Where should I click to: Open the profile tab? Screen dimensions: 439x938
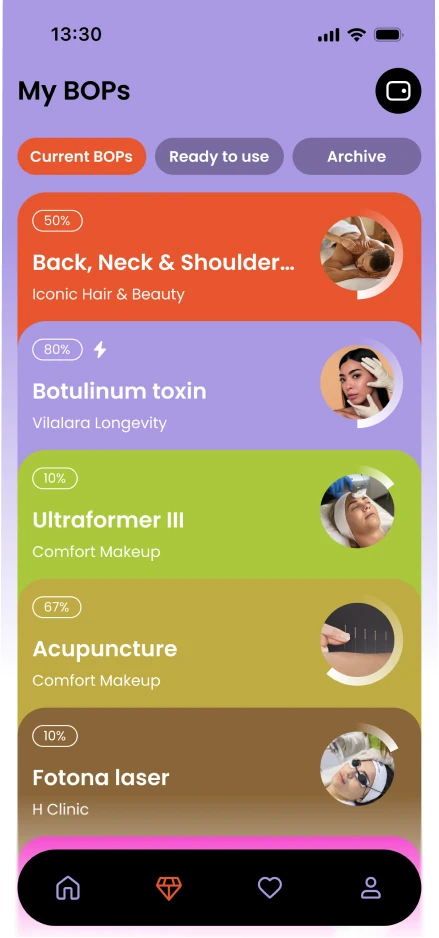[x=371, y=888]
